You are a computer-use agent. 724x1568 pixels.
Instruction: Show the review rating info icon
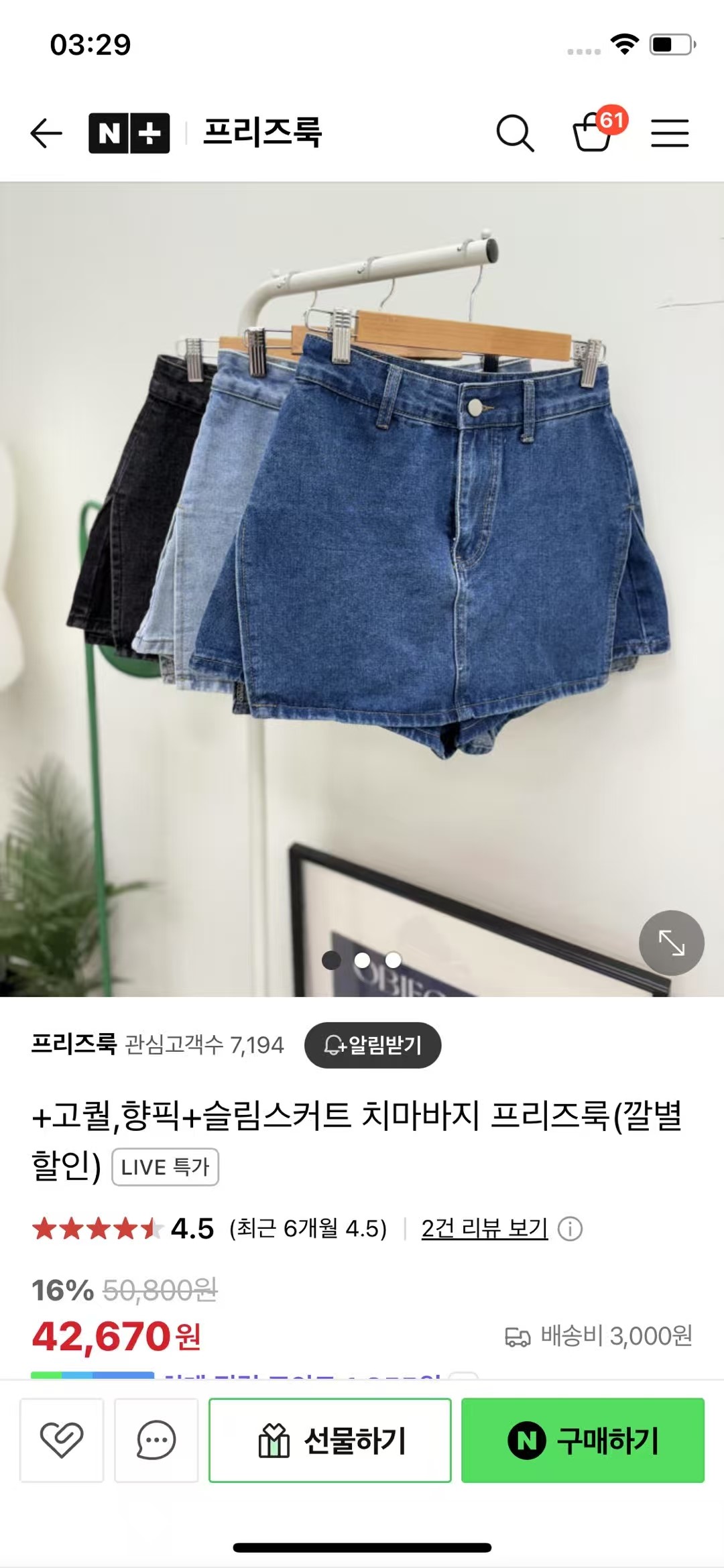(x=570, y=1229)
